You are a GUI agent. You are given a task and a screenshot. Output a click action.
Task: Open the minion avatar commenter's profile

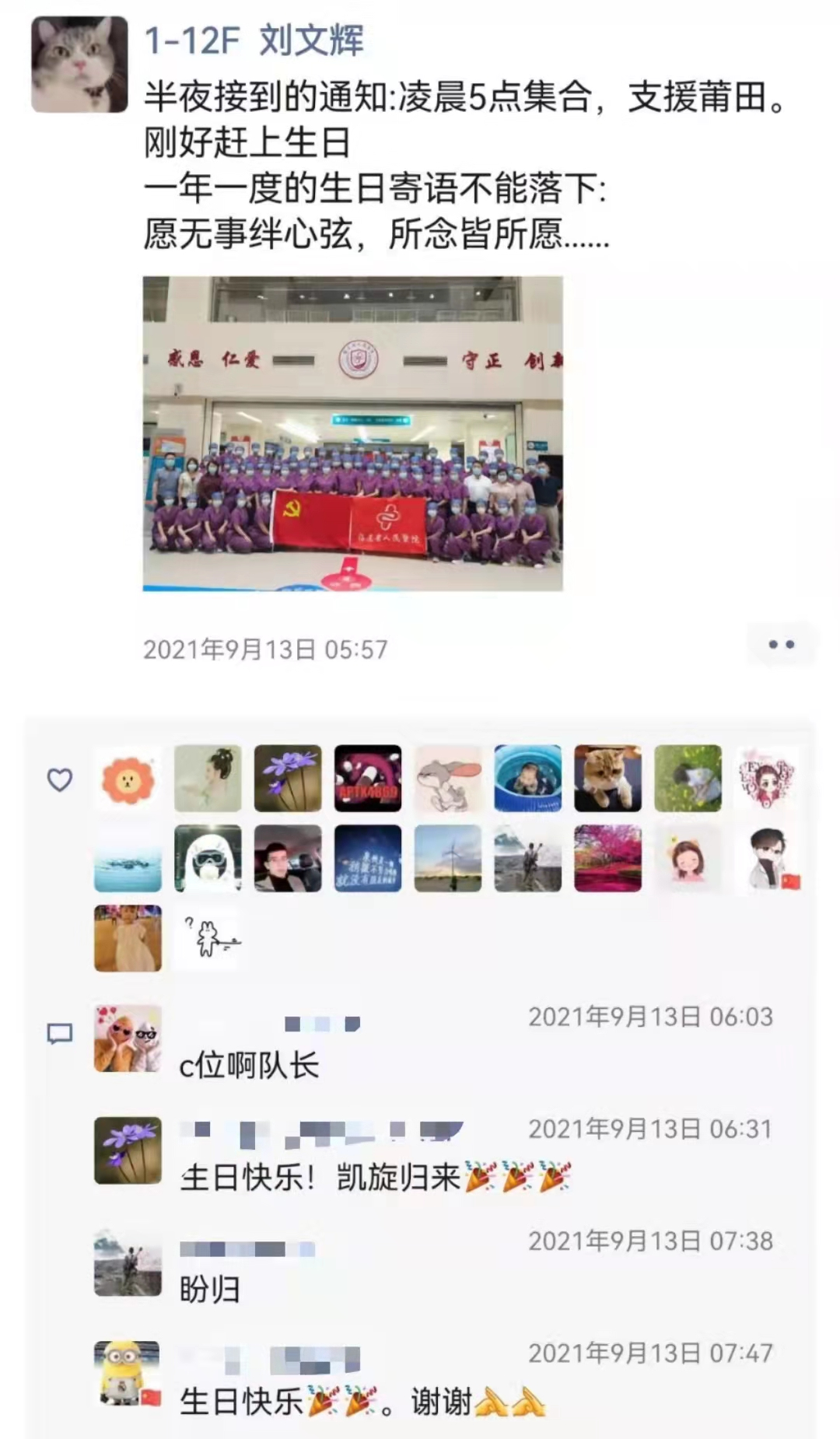[x=127, y=1374]
